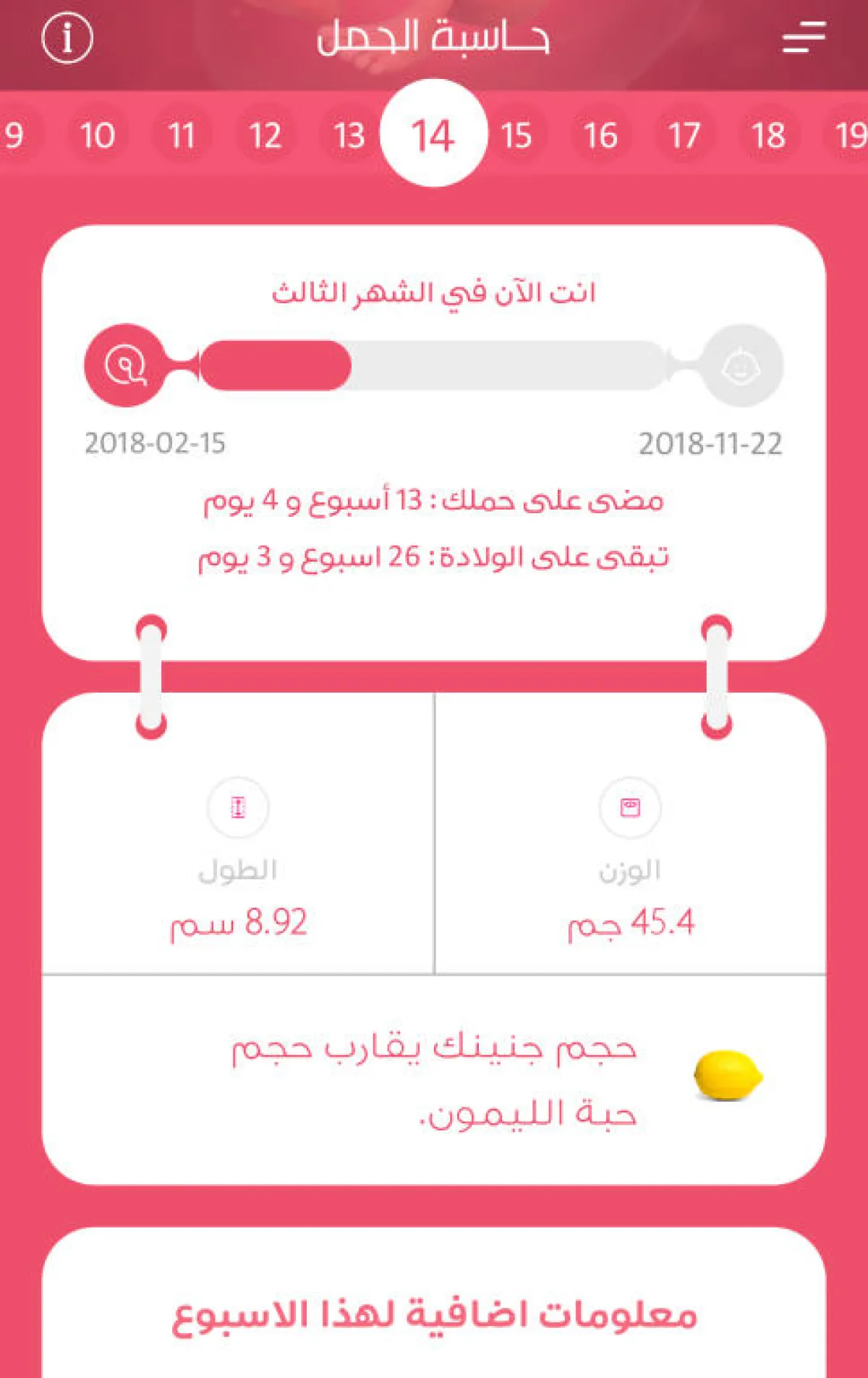Choose week 12
Viewport: 868px width, 1378px height.
point(265,135)
